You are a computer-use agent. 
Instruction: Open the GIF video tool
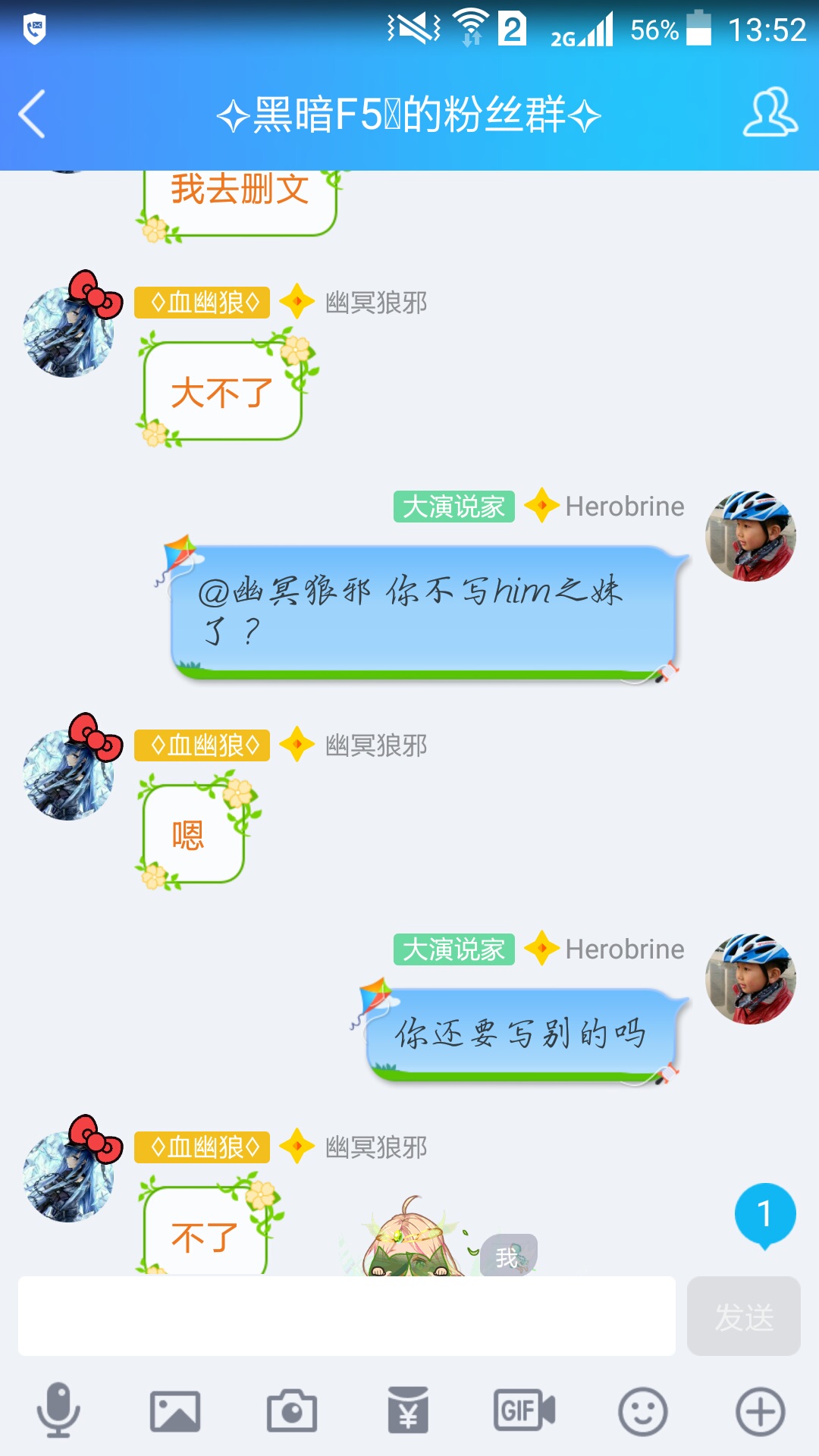(x=524, y=1411)
